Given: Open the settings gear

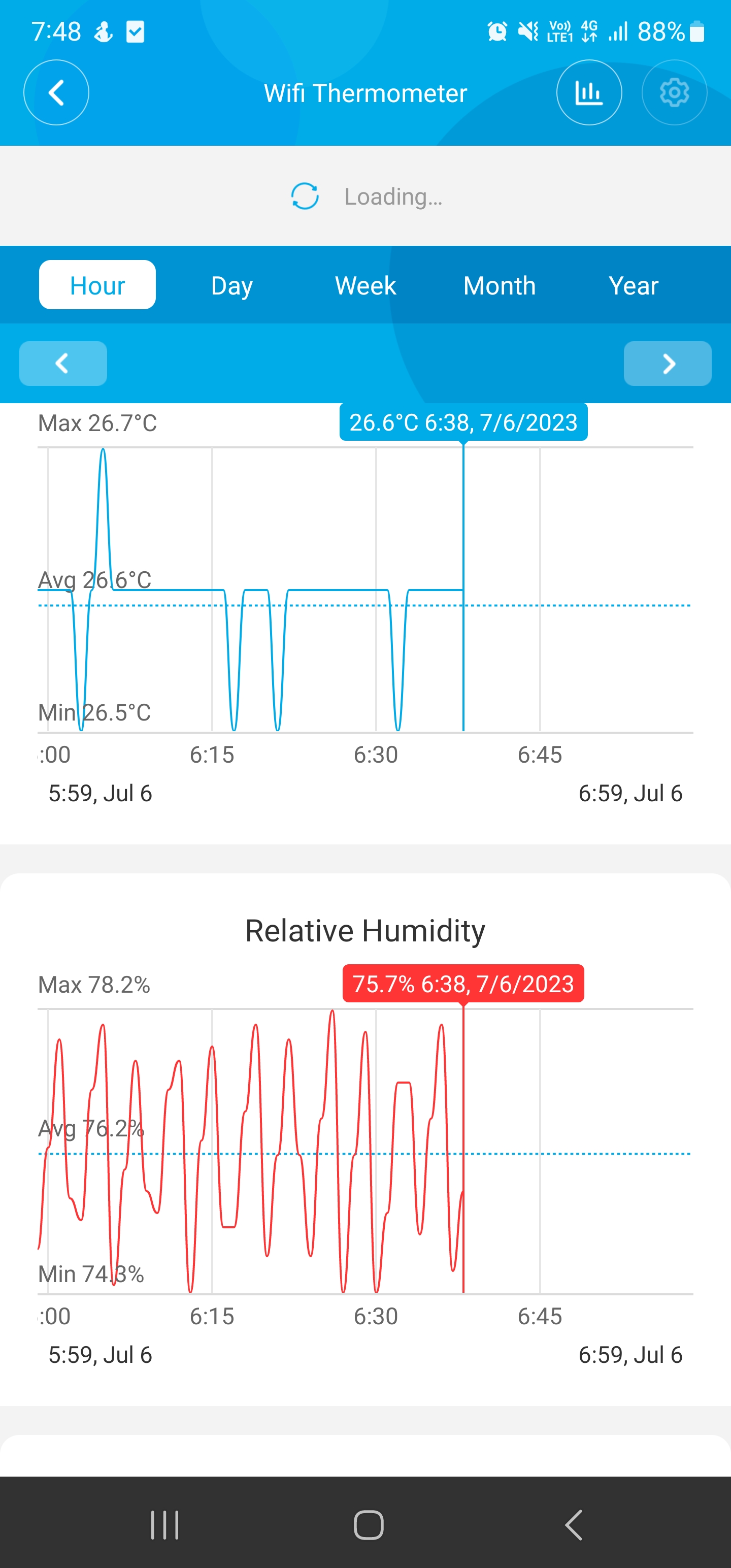Looking at the screenshot, I should pyautogui.click(x=674, y=92).
